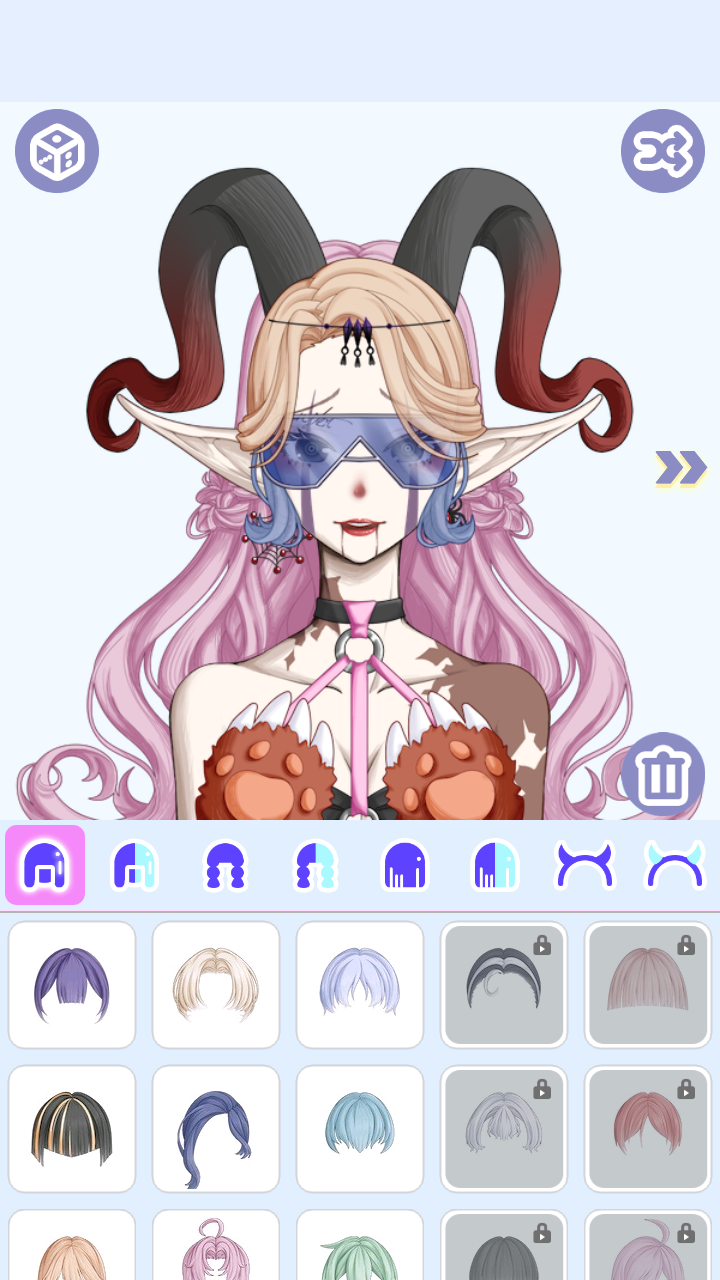Unlock the locked pink straight fringe hairstyle

click(648, 985)
